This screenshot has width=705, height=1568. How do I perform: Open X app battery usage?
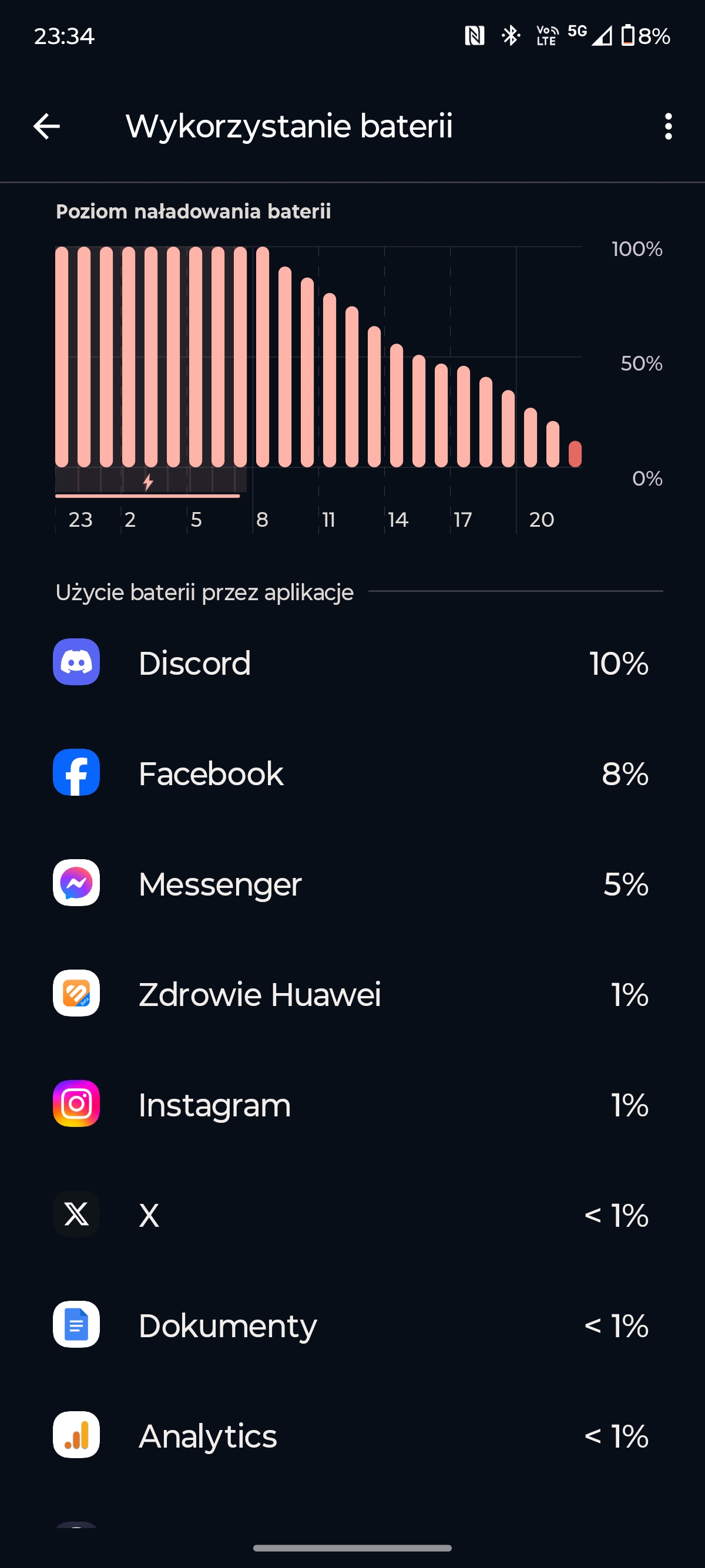pyautogui.click(x=352, y=1215)
